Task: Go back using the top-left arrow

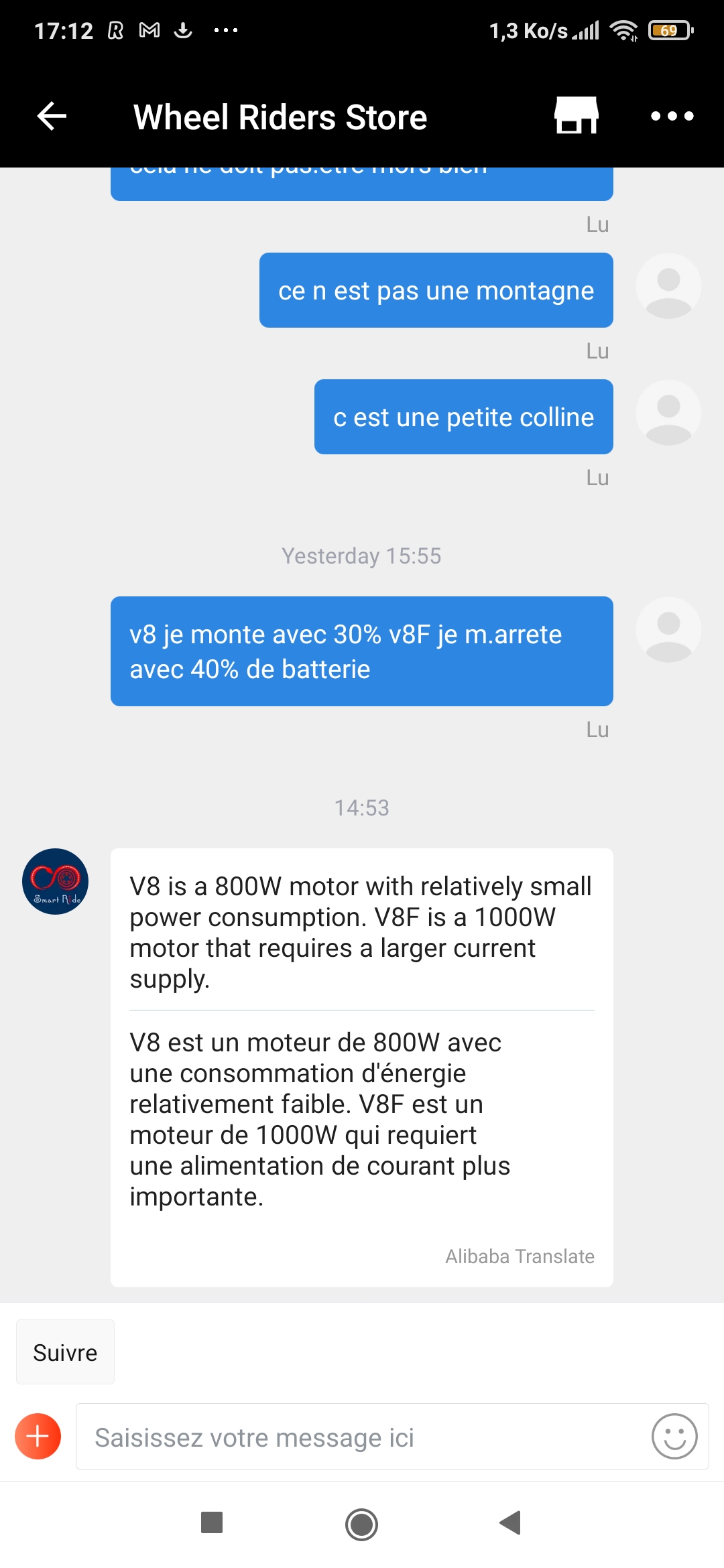Action: coord(52,116)
